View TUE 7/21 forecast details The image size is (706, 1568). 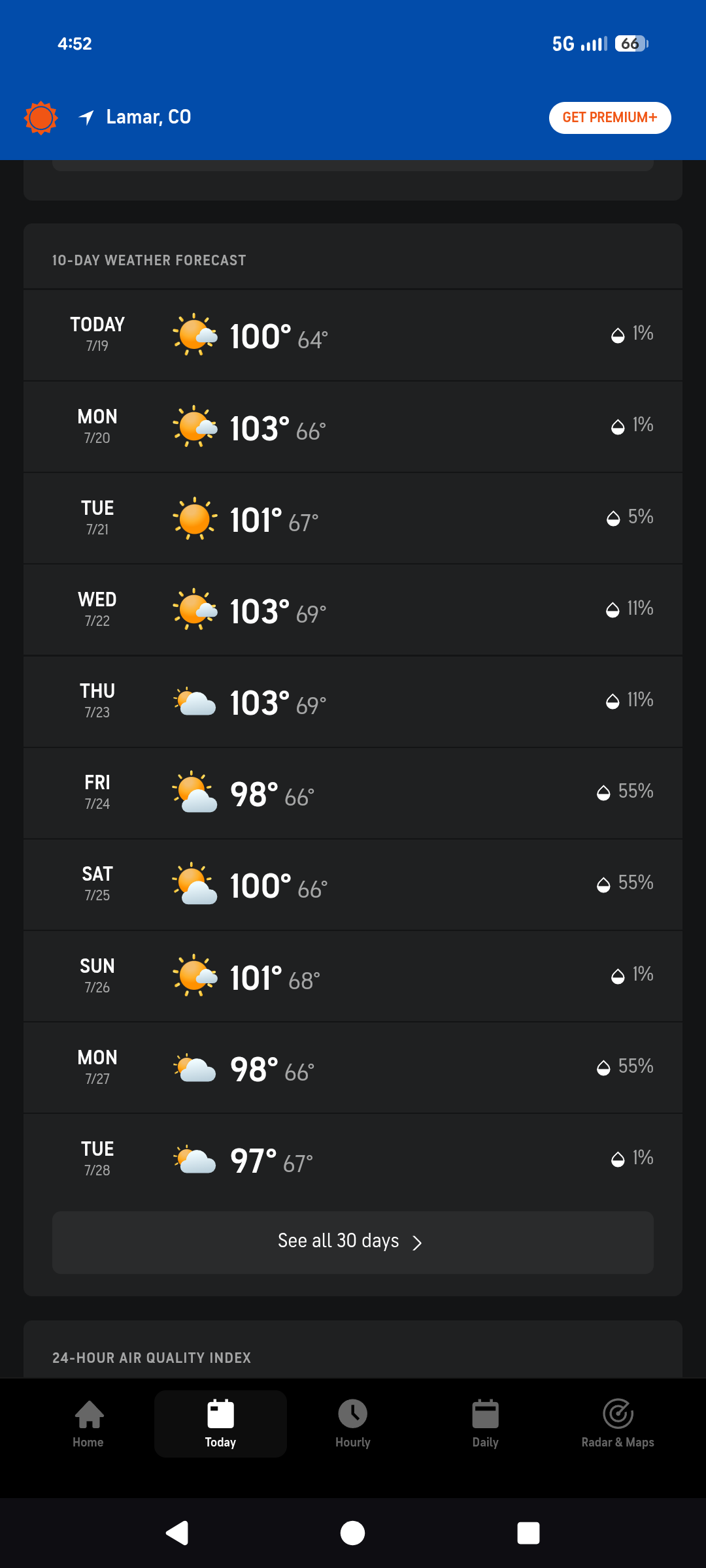click(353, 518)
